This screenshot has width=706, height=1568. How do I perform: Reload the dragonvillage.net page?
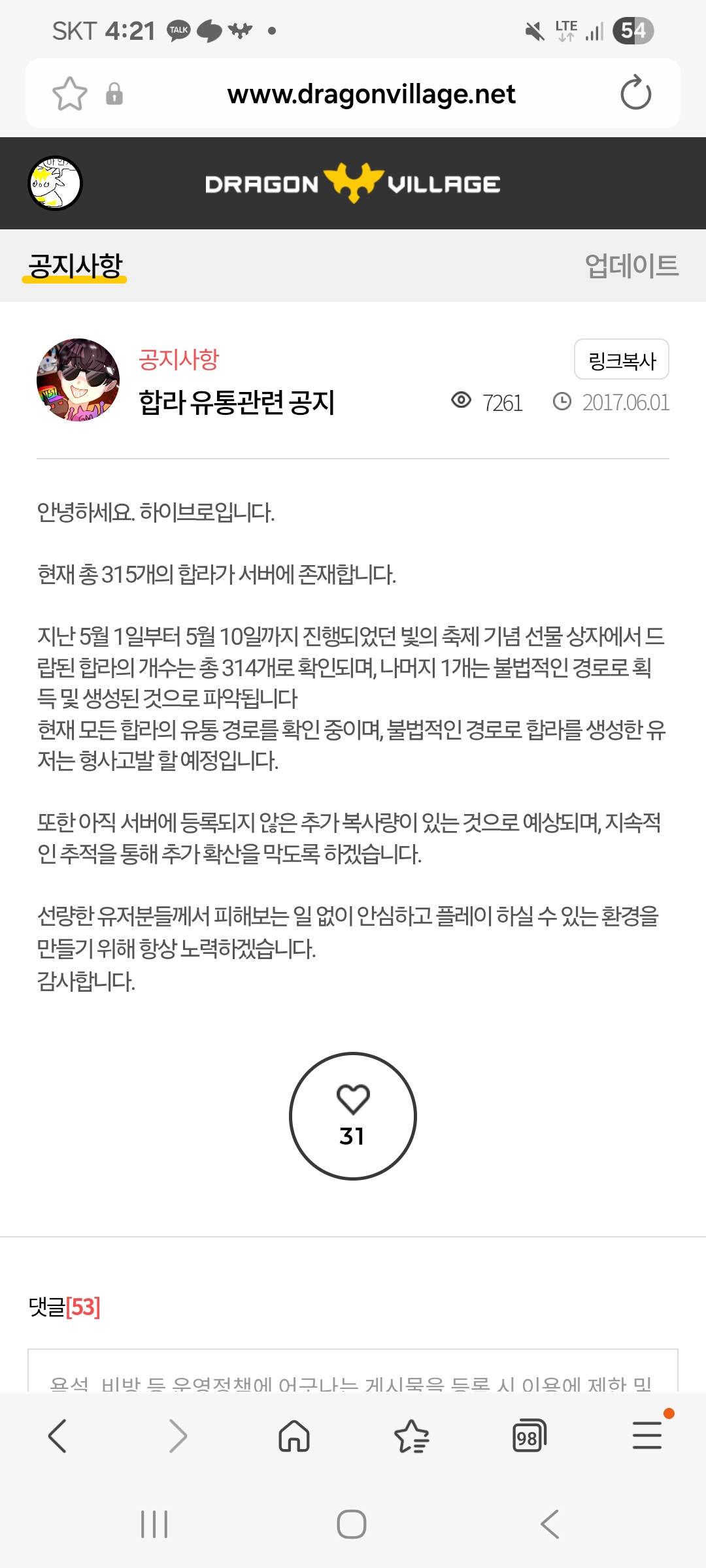pyautogui.click(x=635, y=93)
